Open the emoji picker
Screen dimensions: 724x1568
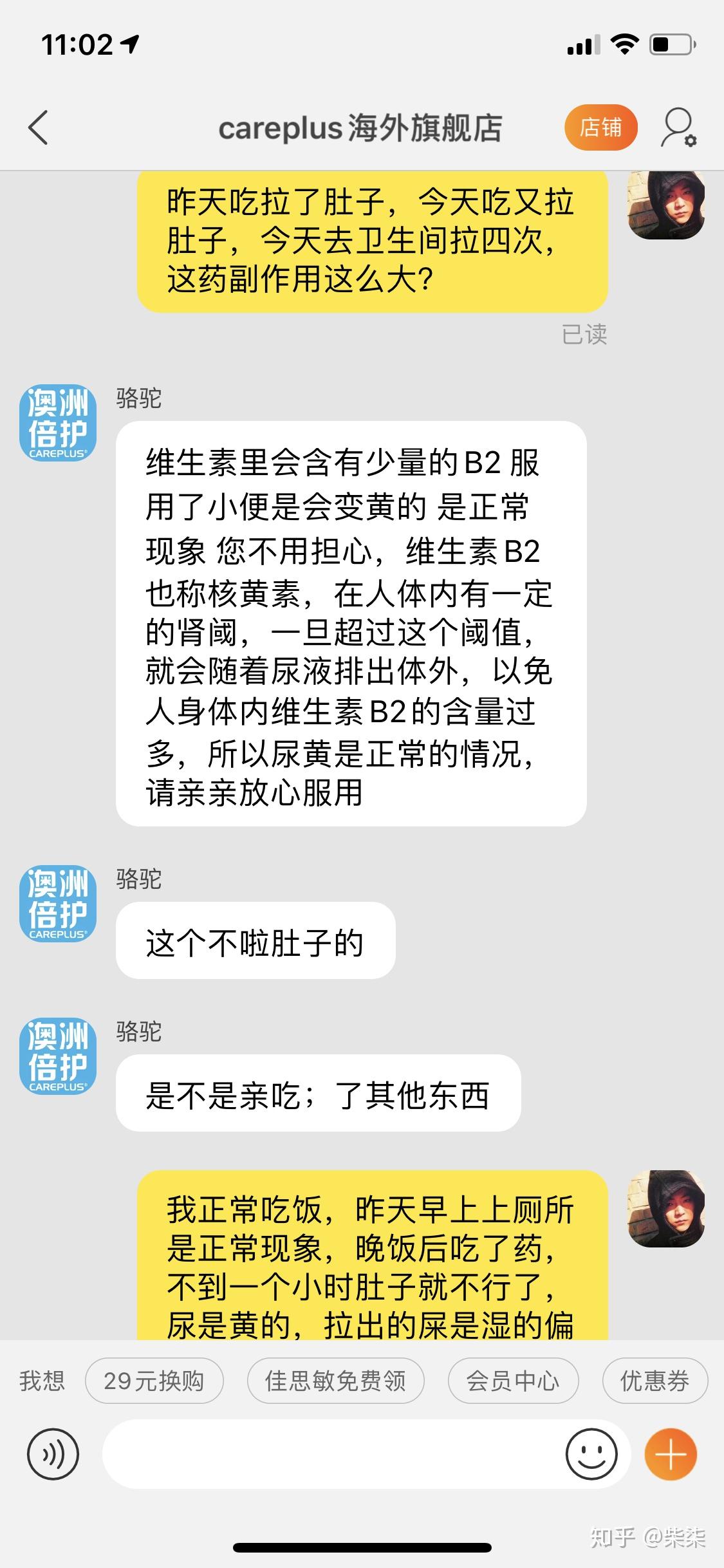[591, 1454]
